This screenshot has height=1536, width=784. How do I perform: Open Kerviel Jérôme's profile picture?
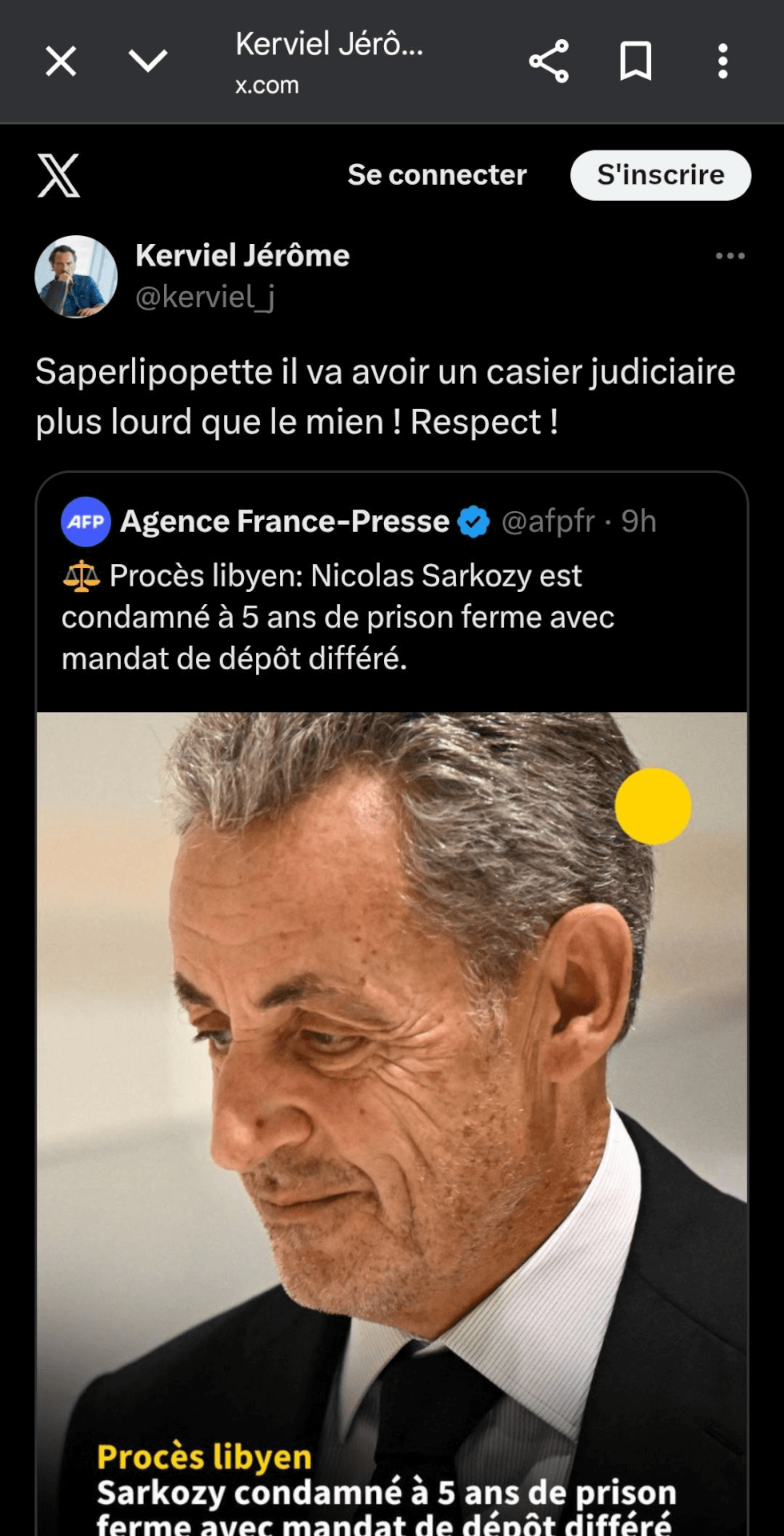tap(76, 277)
